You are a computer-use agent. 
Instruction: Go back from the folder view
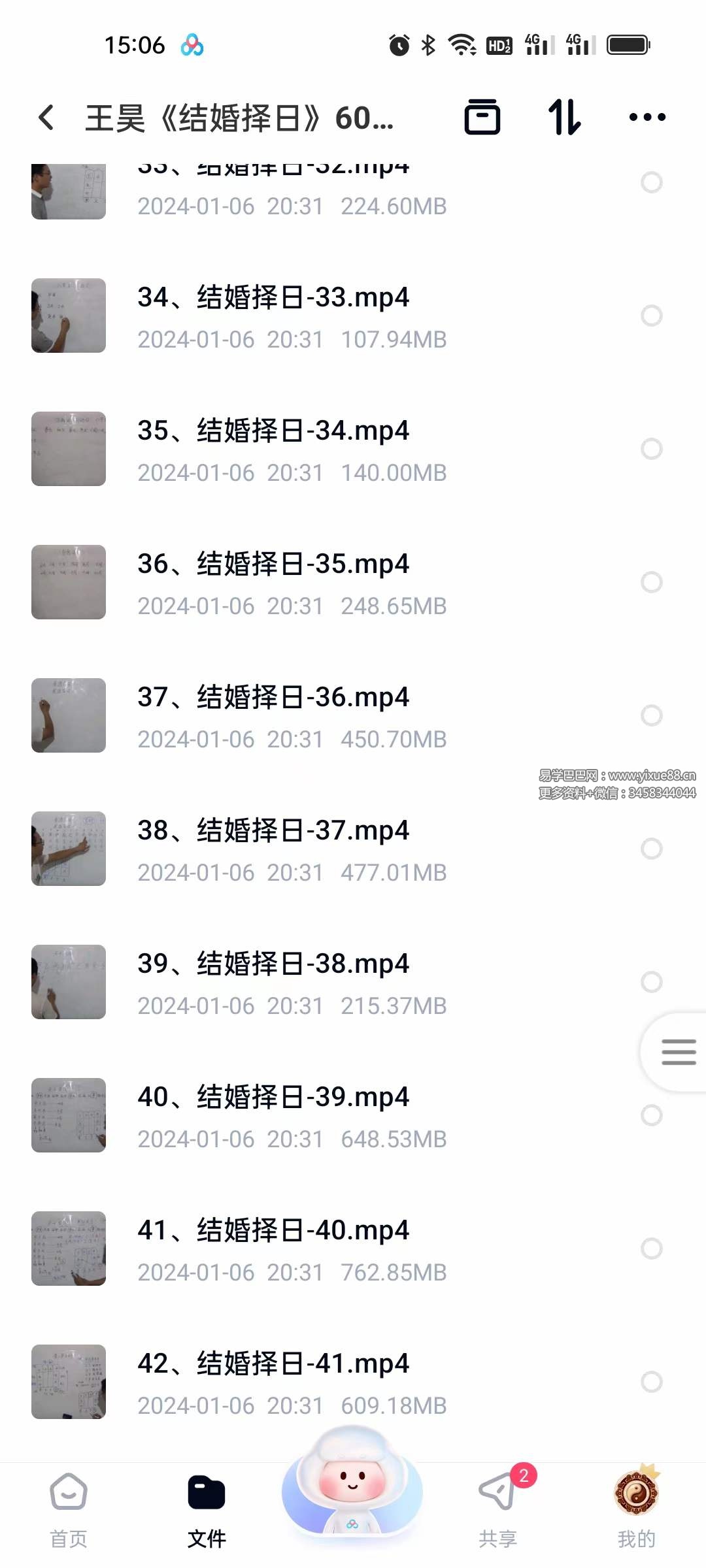point(46,118)
